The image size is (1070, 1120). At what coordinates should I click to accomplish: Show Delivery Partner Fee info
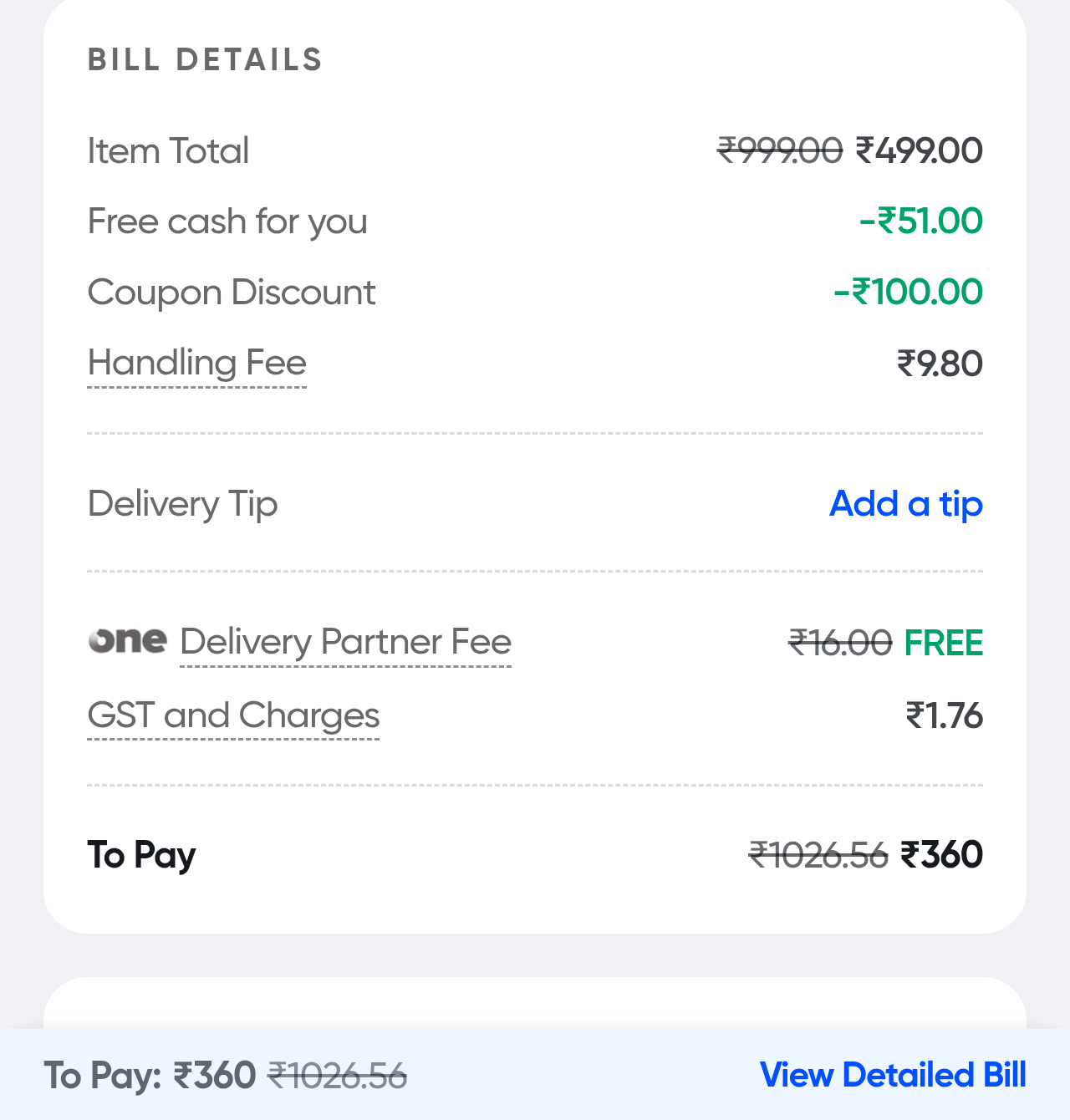[x=345, y=642]
